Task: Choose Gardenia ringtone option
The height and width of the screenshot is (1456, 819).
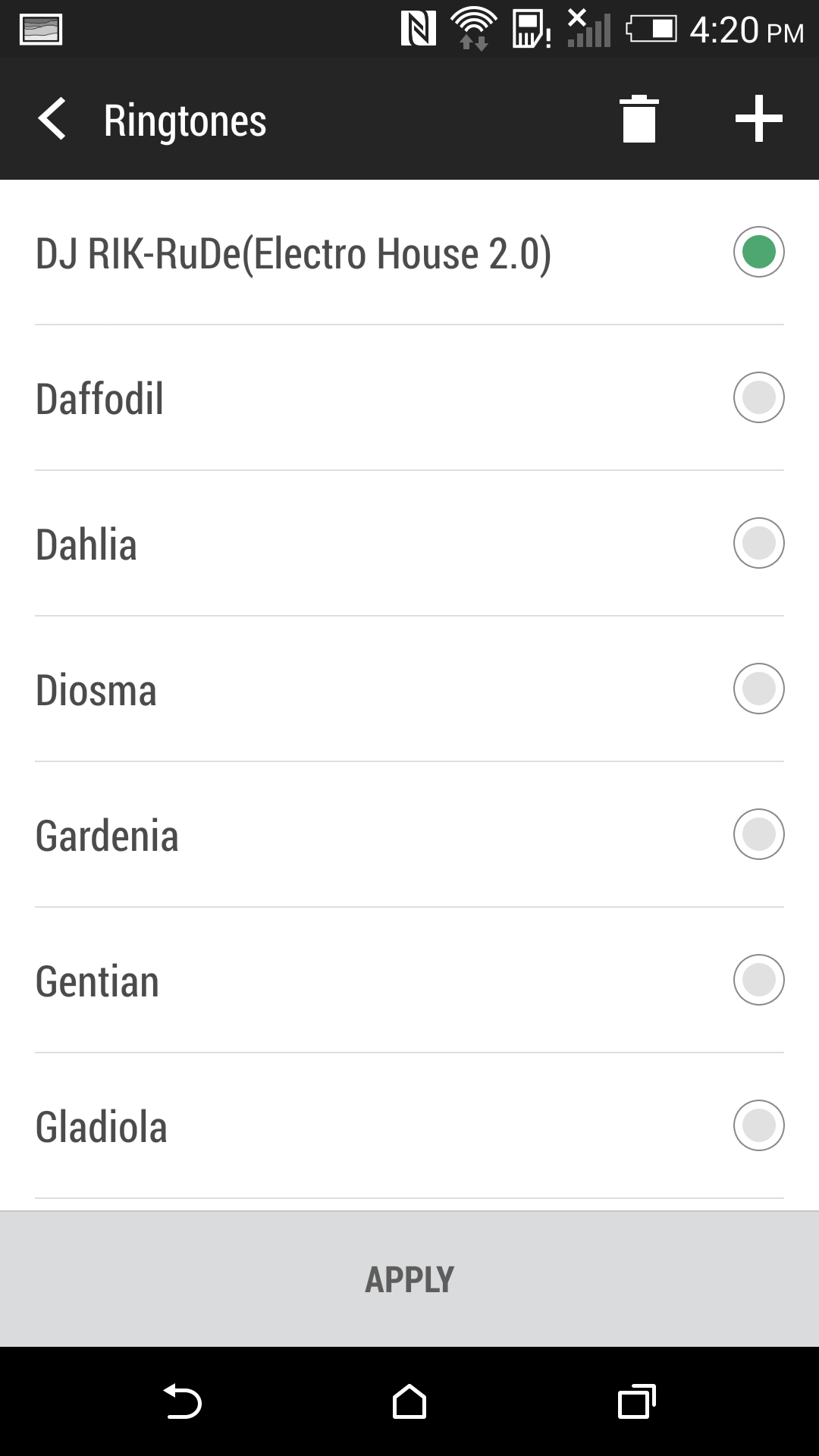Action: click(758, 834)
